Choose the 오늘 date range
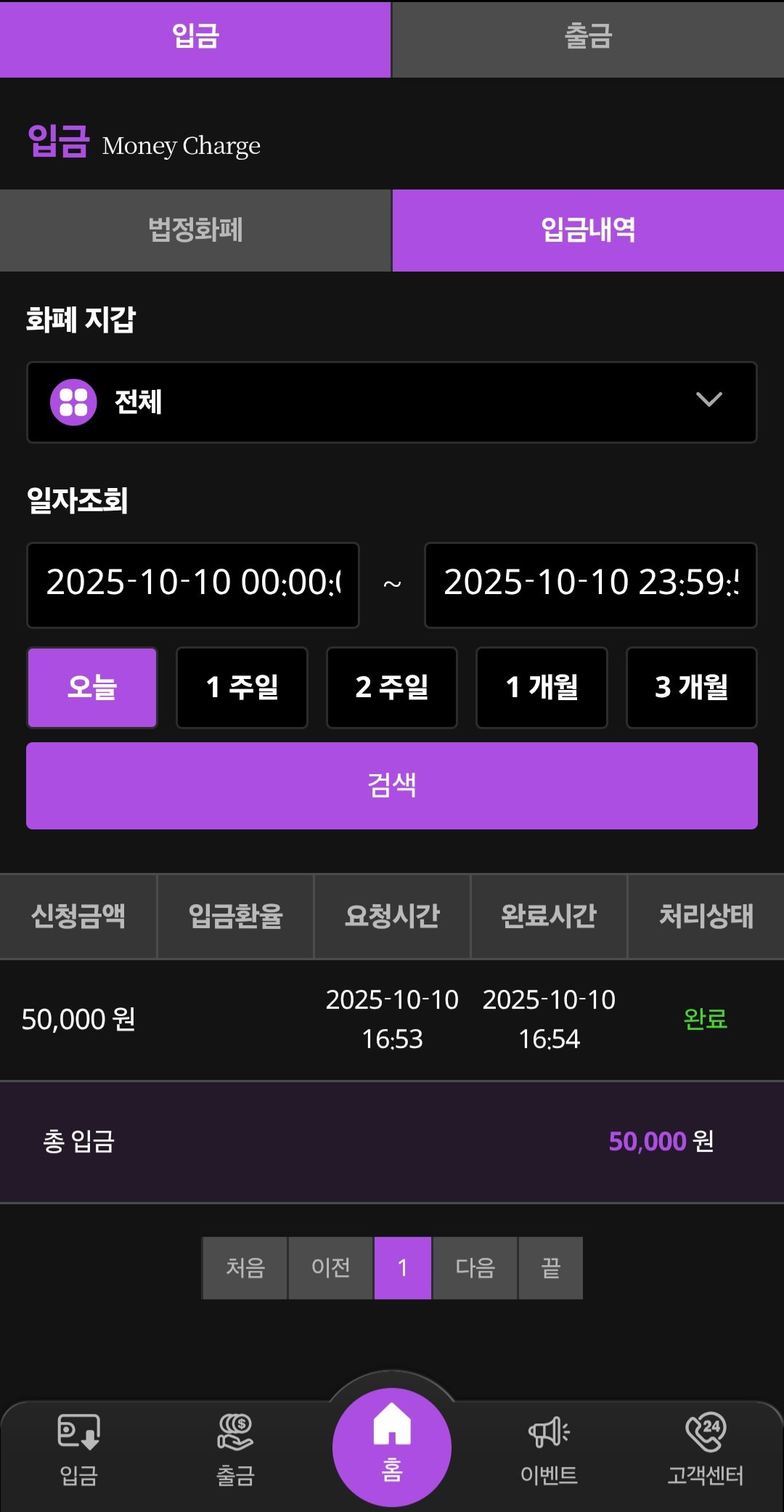This screenshot has height=1512, width=784. [x=92, y=687]
